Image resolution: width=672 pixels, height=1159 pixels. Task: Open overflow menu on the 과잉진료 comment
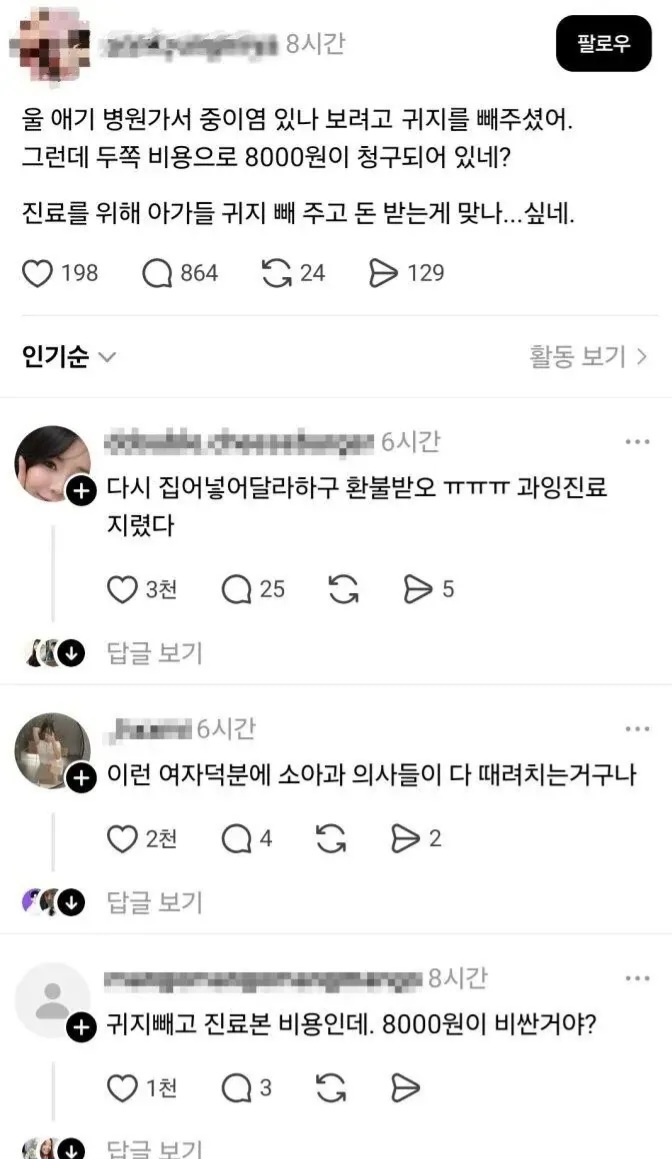point(637,441)
